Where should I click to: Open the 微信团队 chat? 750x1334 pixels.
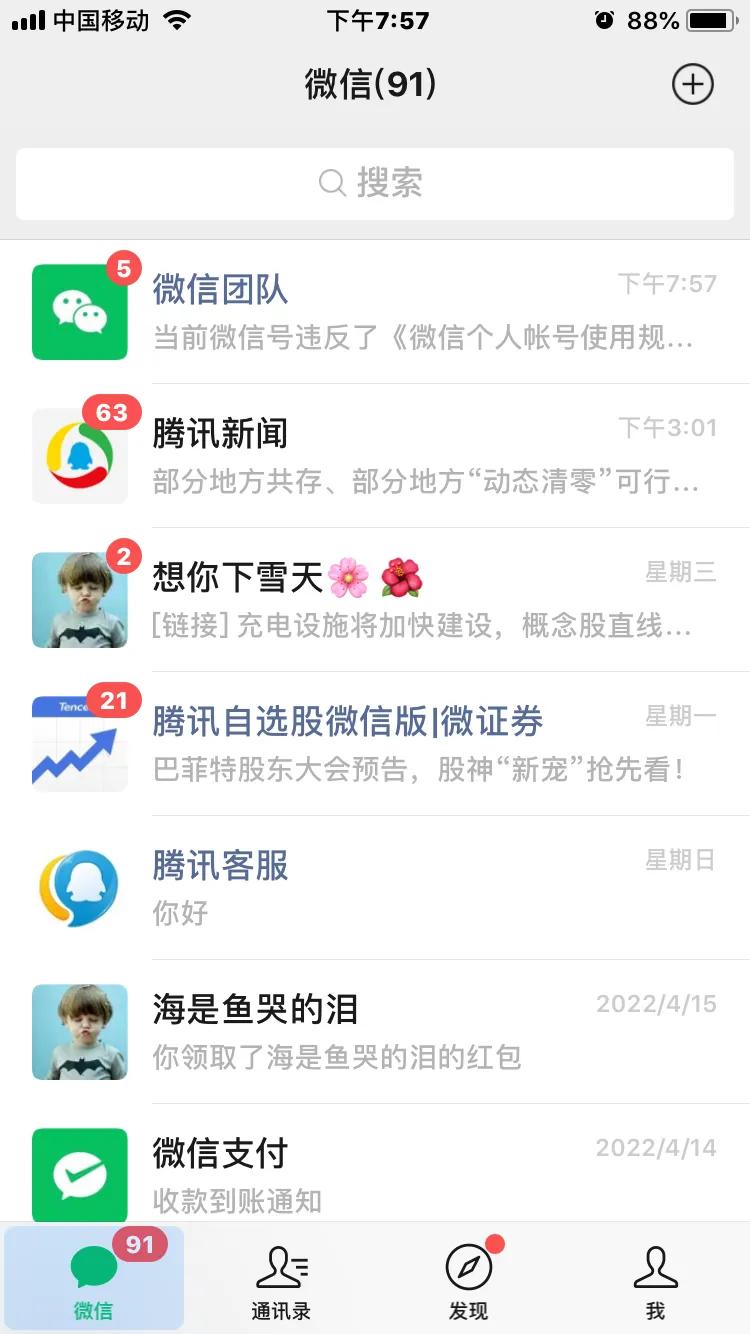pos(375,312)
